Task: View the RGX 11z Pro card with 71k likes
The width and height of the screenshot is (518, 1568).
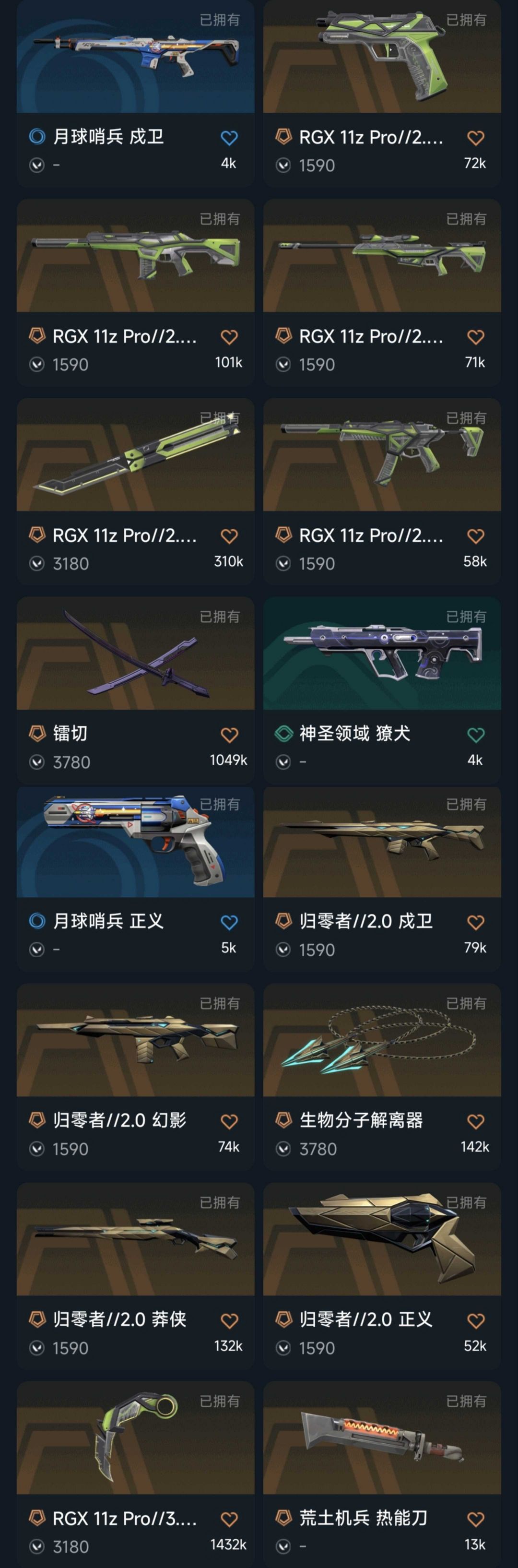Action: [382, 256]
